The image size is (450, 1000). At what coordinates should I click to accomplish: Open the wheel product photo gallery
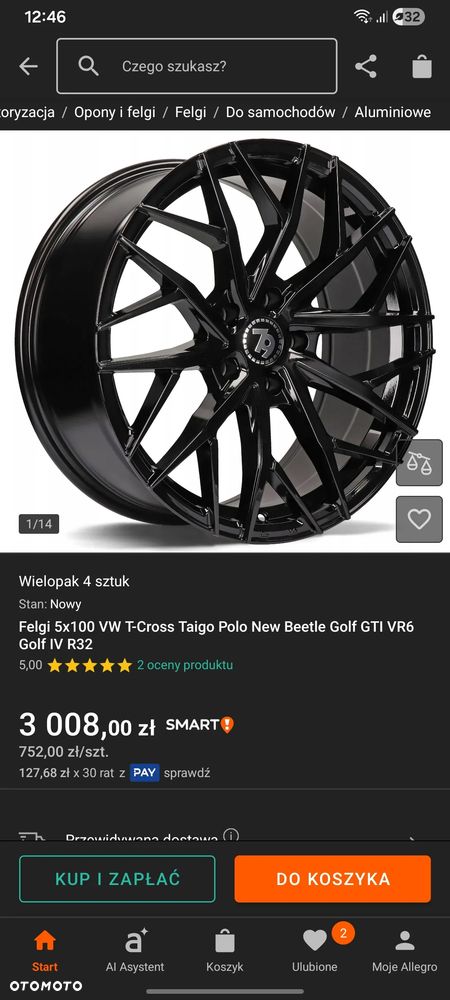click(x=225, y=341)
